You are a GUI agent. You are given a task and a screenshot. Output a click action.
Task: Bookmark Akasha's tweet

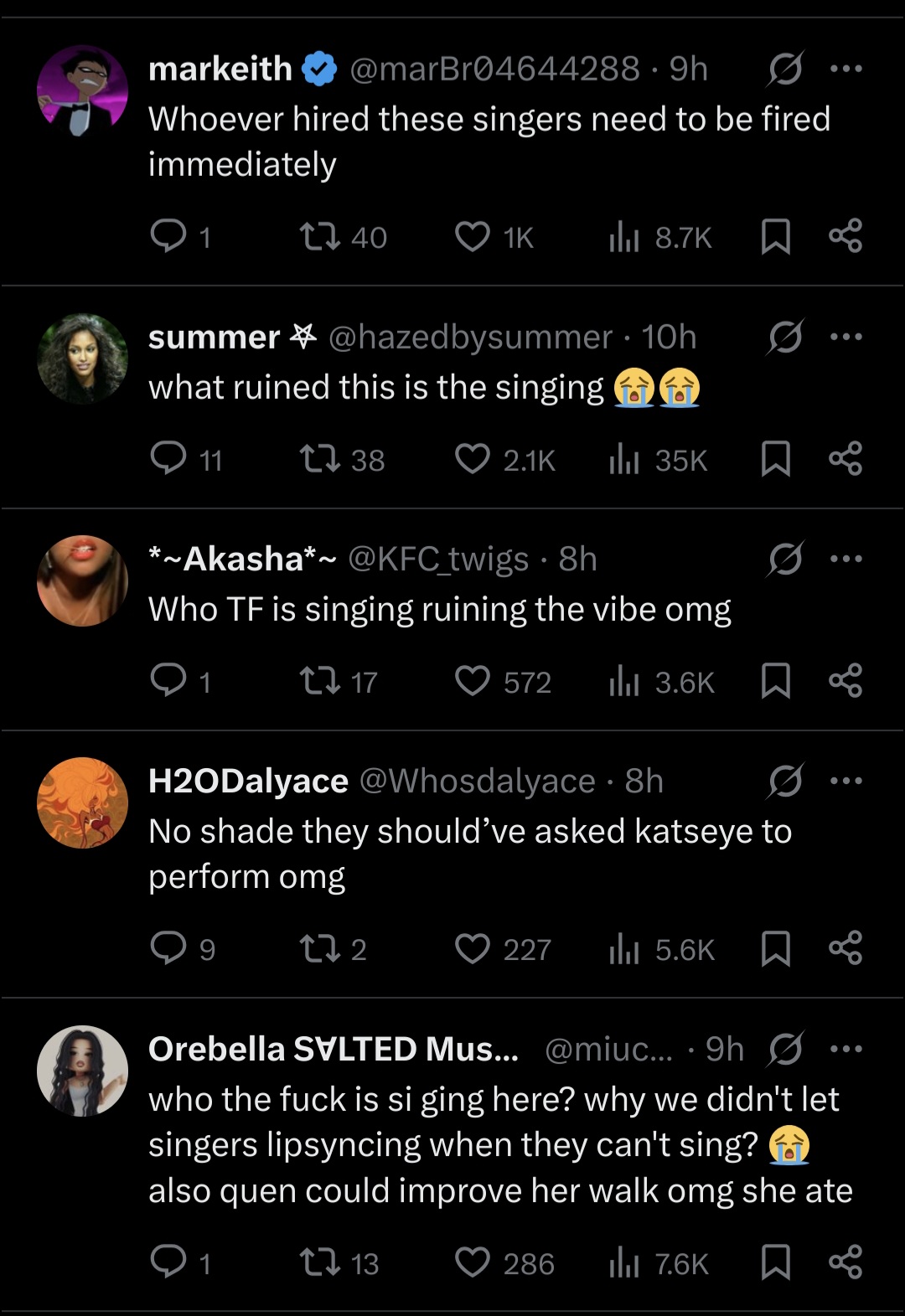(x=775, y=681)
